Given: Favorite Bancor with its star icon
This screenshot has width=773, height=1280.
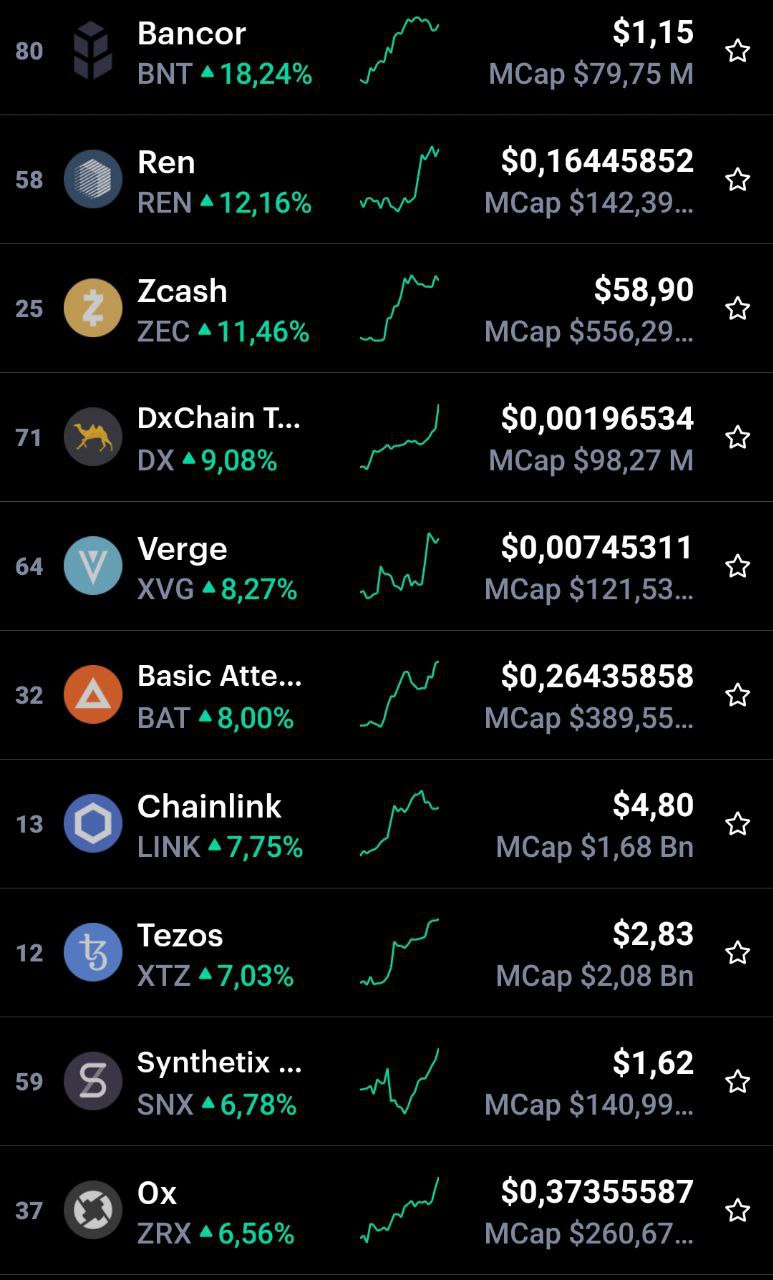Looking at the screenshot, I should [x=738, y=51].
